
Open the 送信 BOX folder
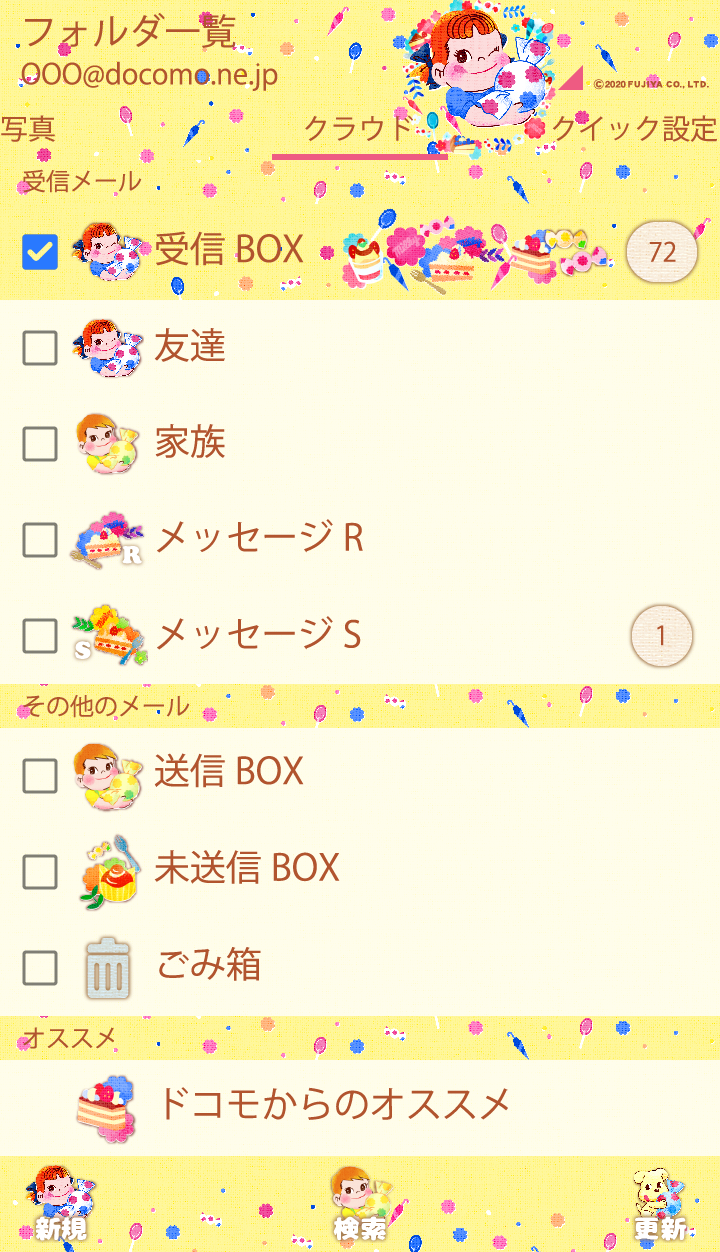pyautogui.click(x=228, y=772)
